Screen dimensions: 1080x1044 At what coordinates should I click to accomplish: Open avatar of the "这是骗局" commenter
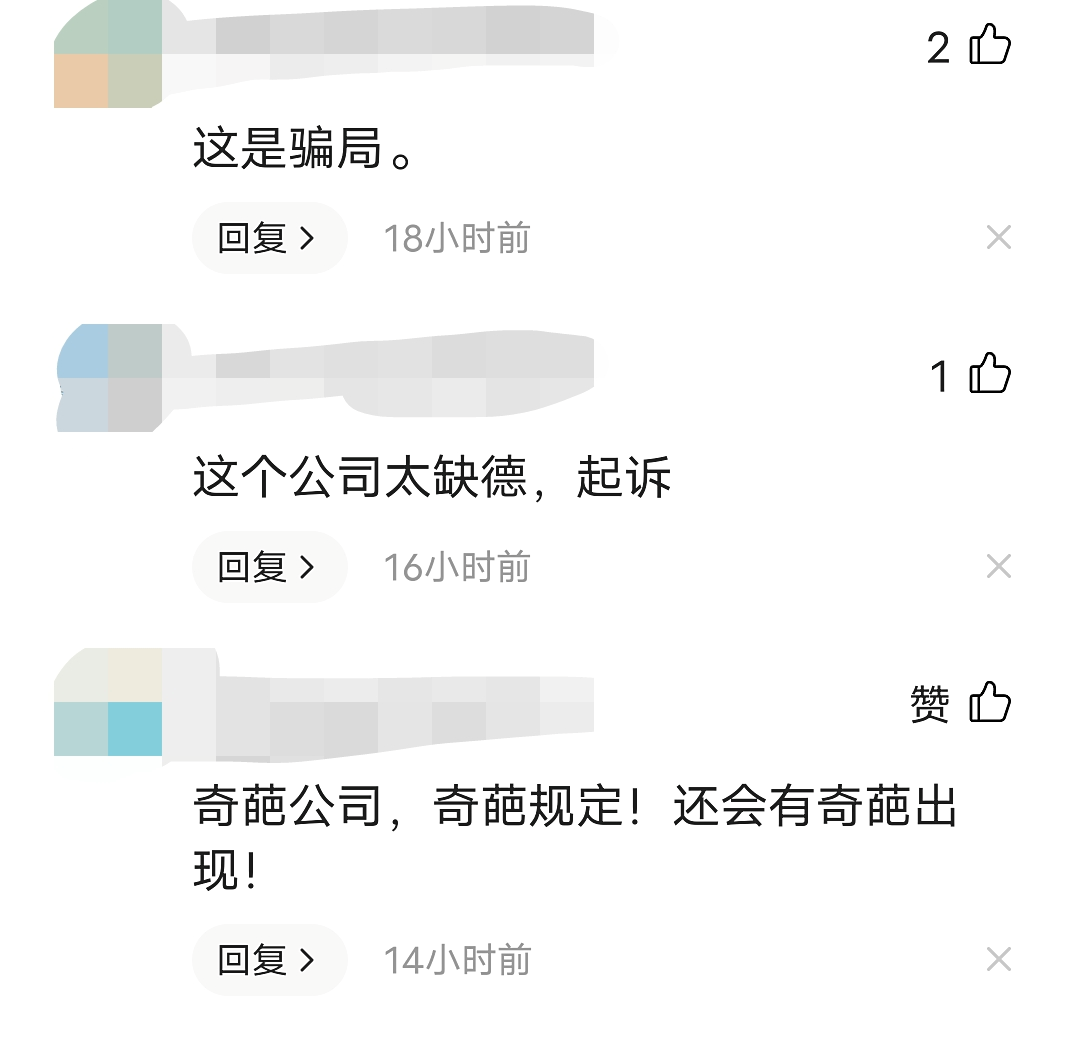pos(108,54)
